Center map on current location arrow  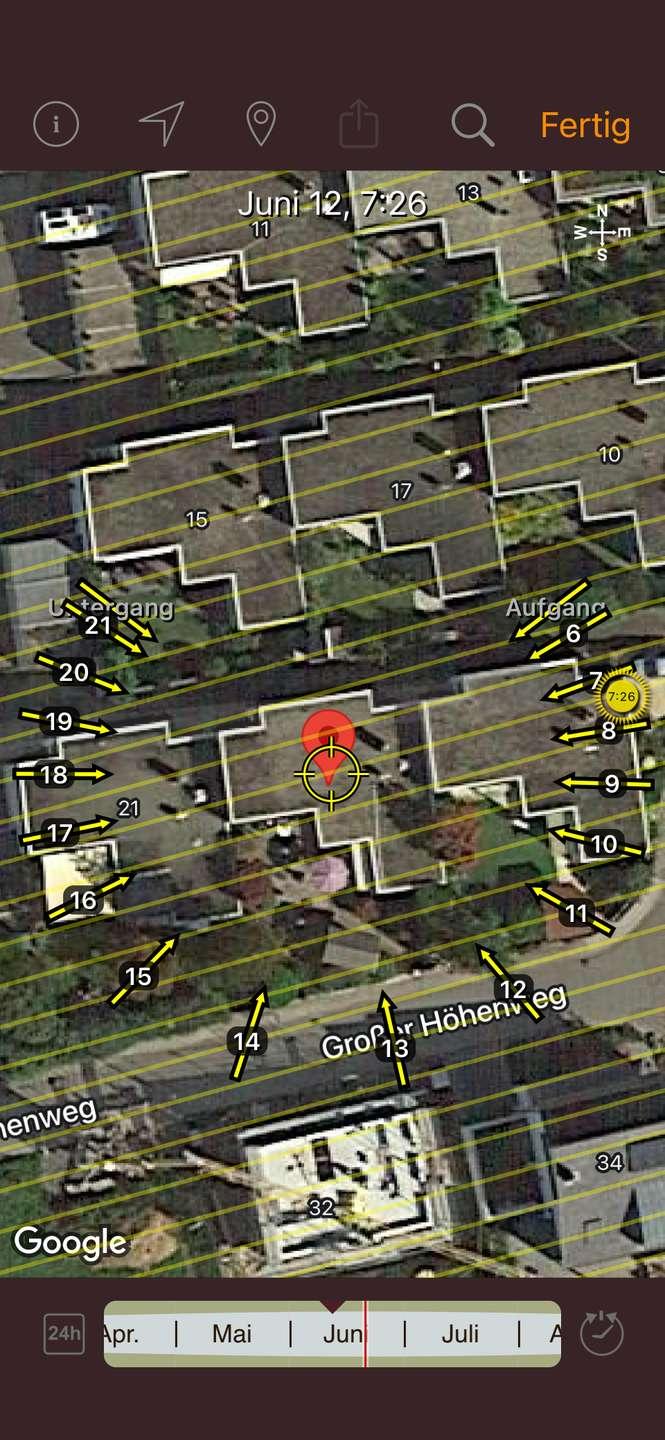tap(161, 124)
